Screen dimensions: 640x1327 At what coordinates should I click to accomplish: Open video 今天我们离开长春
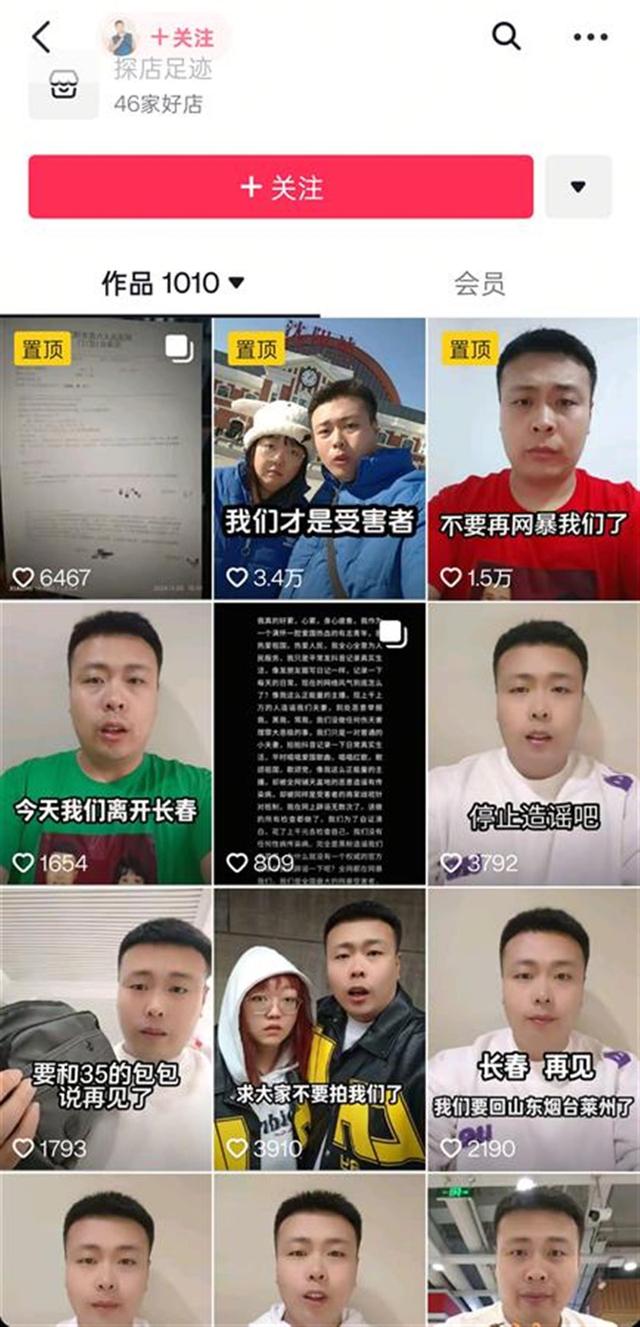click(x=105, y=743)
